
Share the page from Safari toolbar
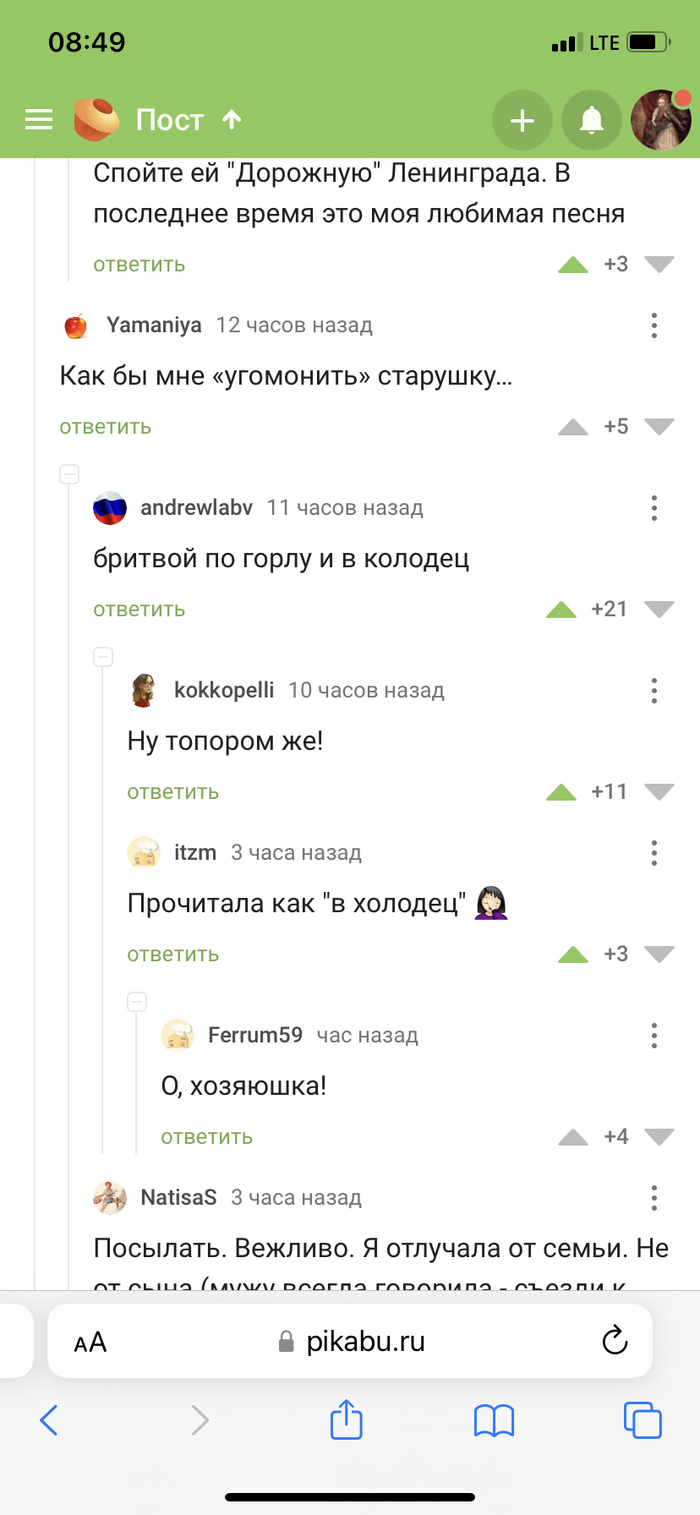tap(345, 1420)
